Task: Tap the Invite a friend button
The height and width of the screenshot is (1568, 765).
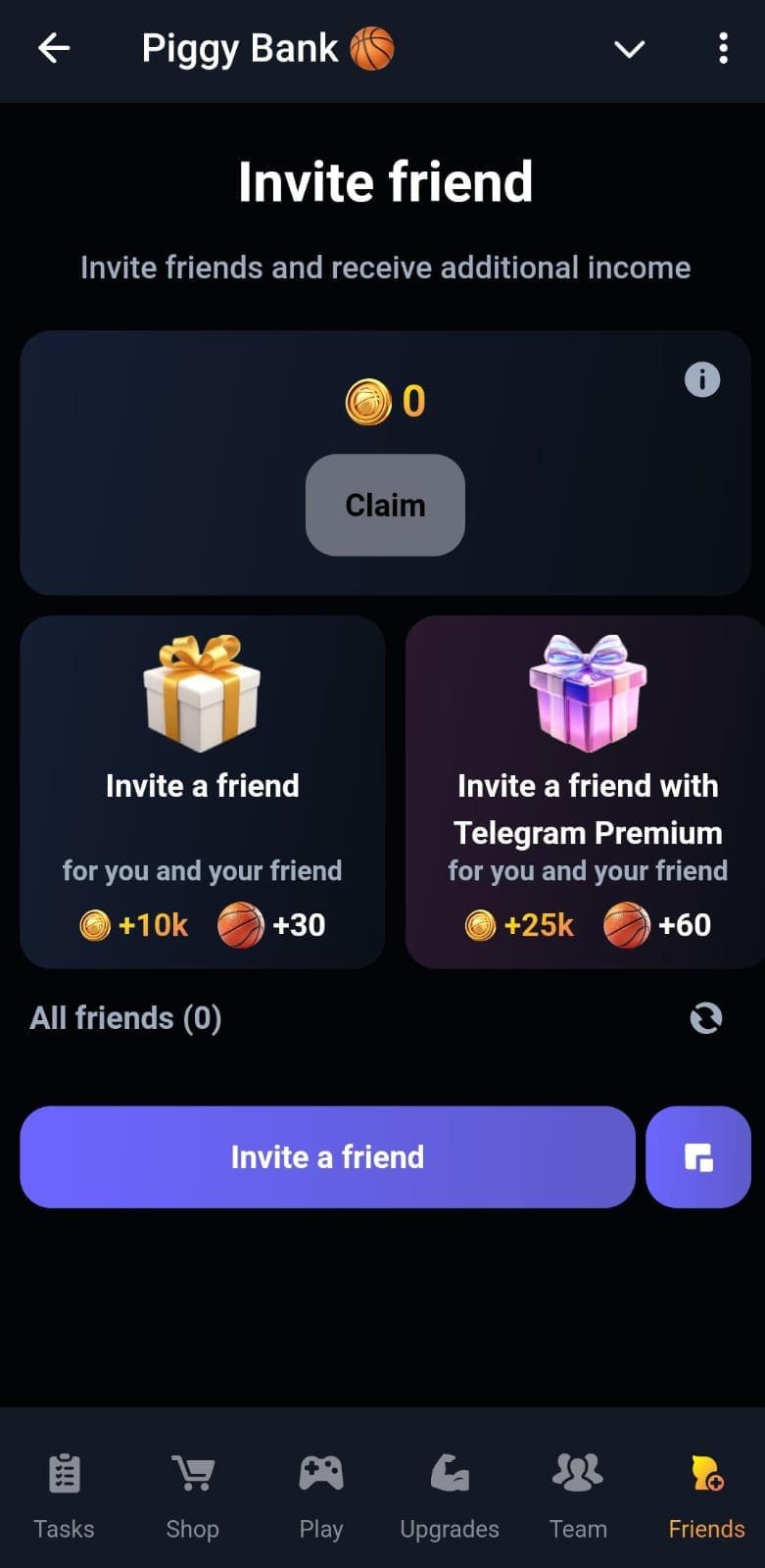Action: (327, 1157)
